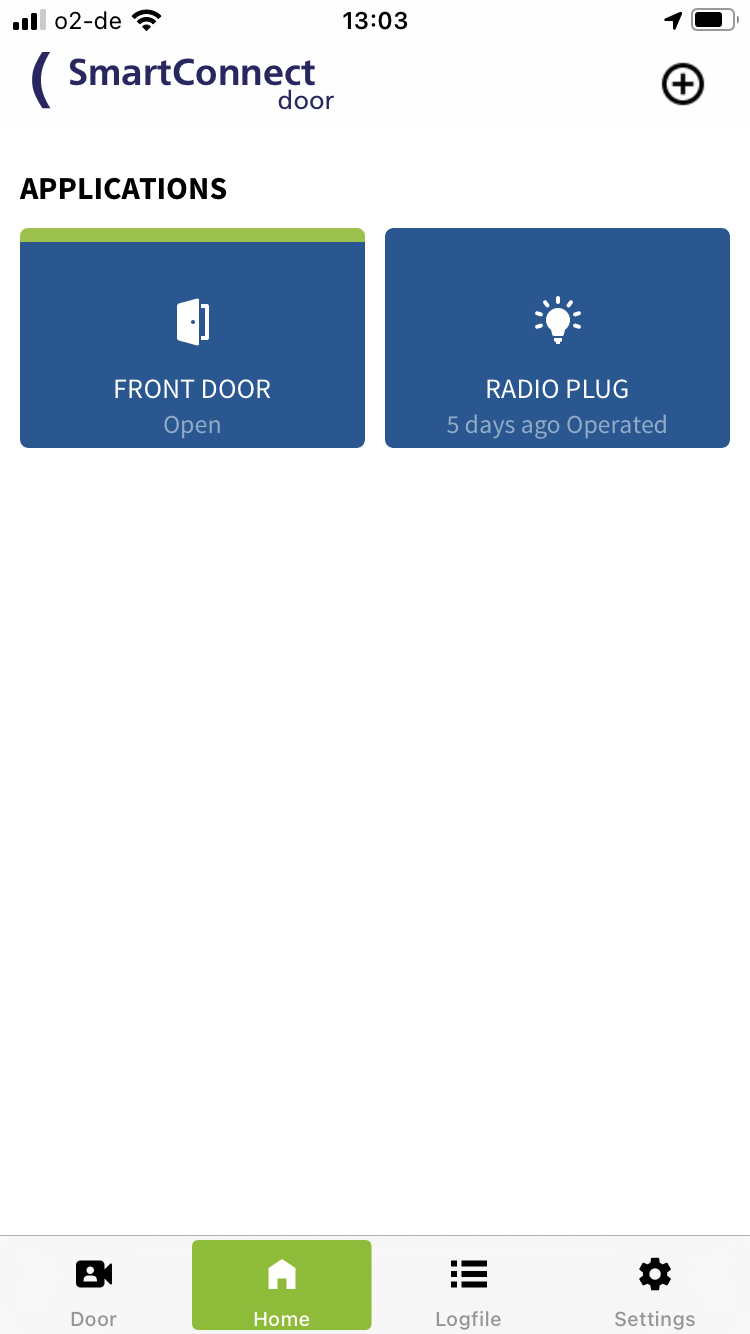This screenshot has width=750, height=1334.
Task: Tap the Settings gear icon
Action: coord(655,1274)
